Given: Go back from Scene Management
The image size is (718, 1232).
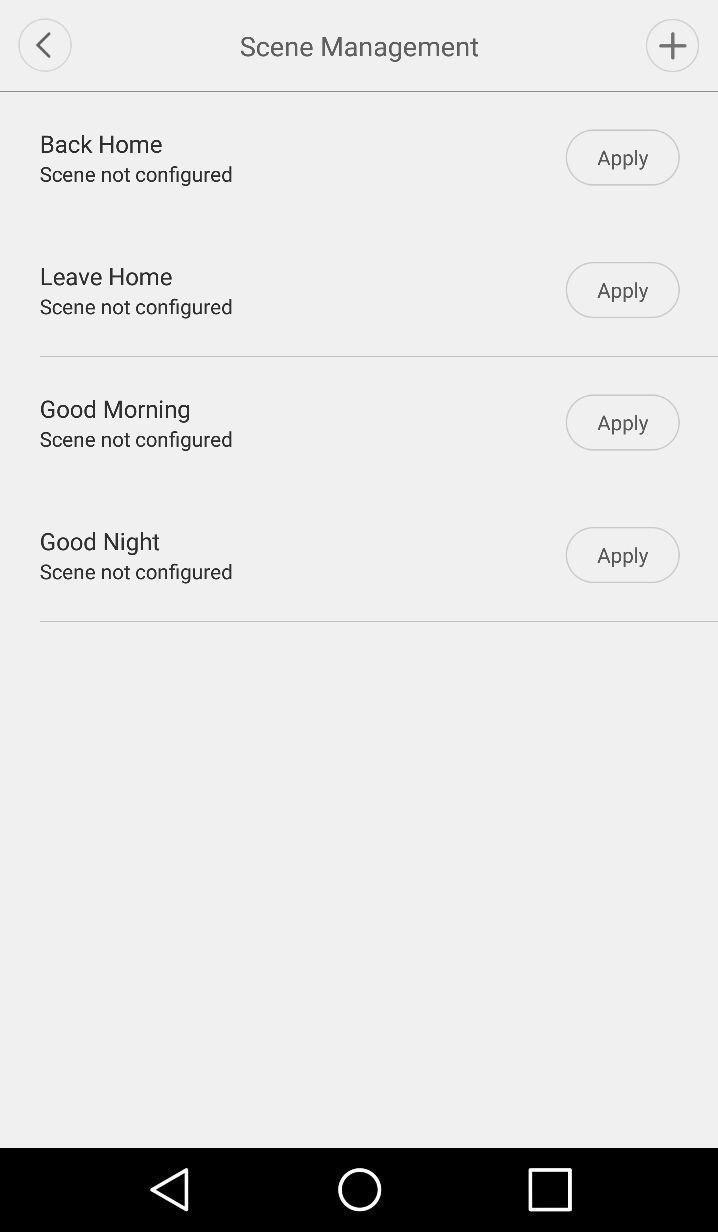Looking at the screenshot, I should click(44, 45).
